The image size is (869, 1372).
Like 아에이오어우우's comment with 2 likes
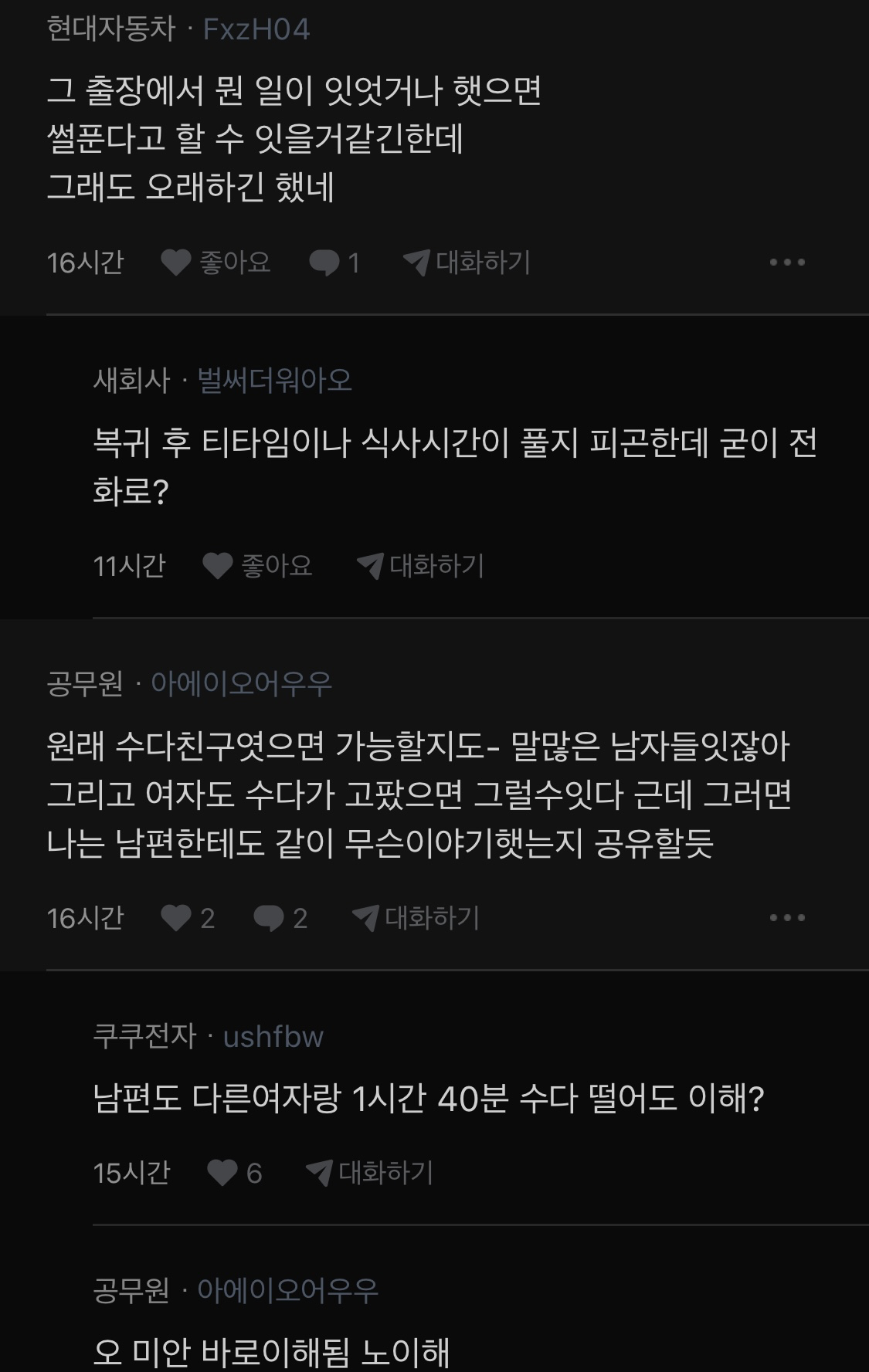188,918
